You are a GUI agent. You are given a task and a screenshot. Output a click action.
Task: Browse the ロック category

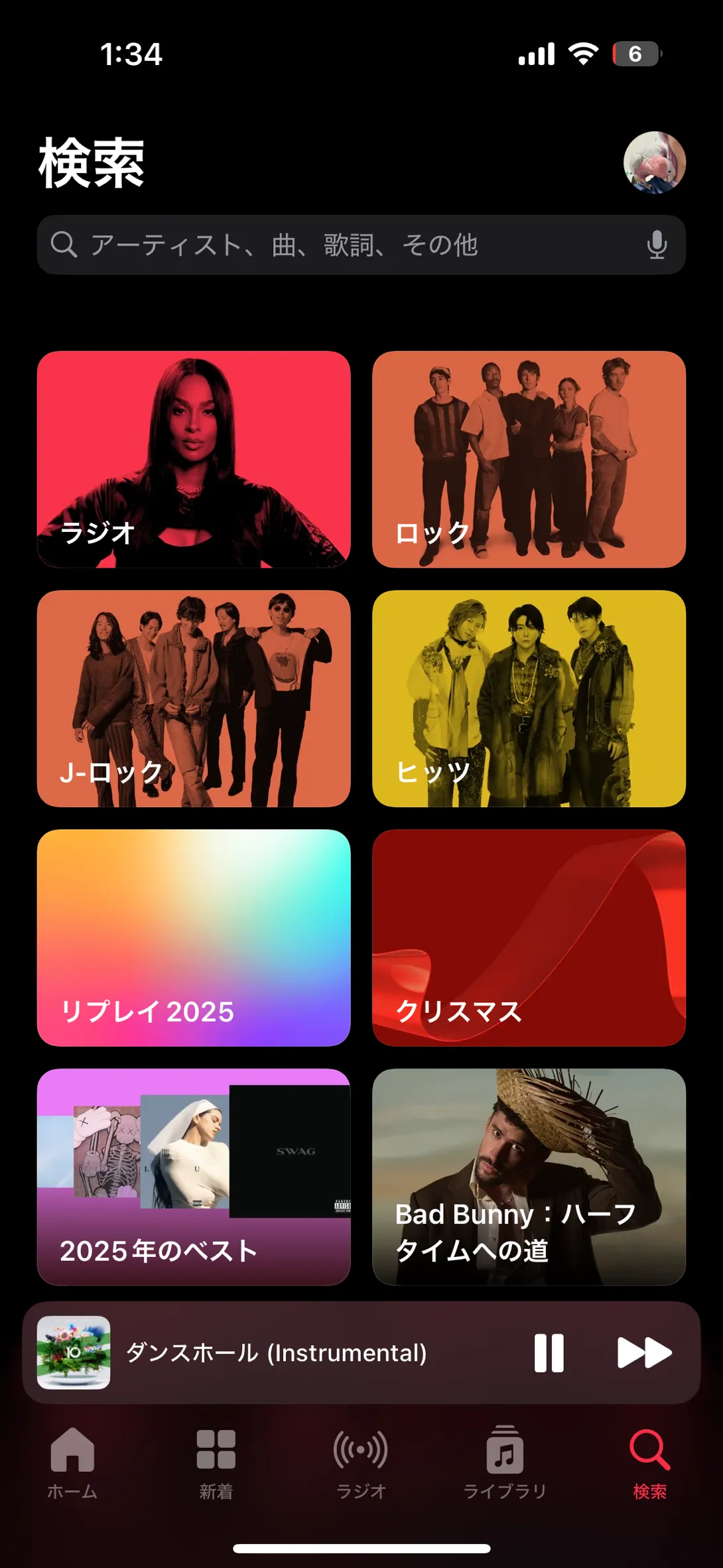tap(529, 459)
